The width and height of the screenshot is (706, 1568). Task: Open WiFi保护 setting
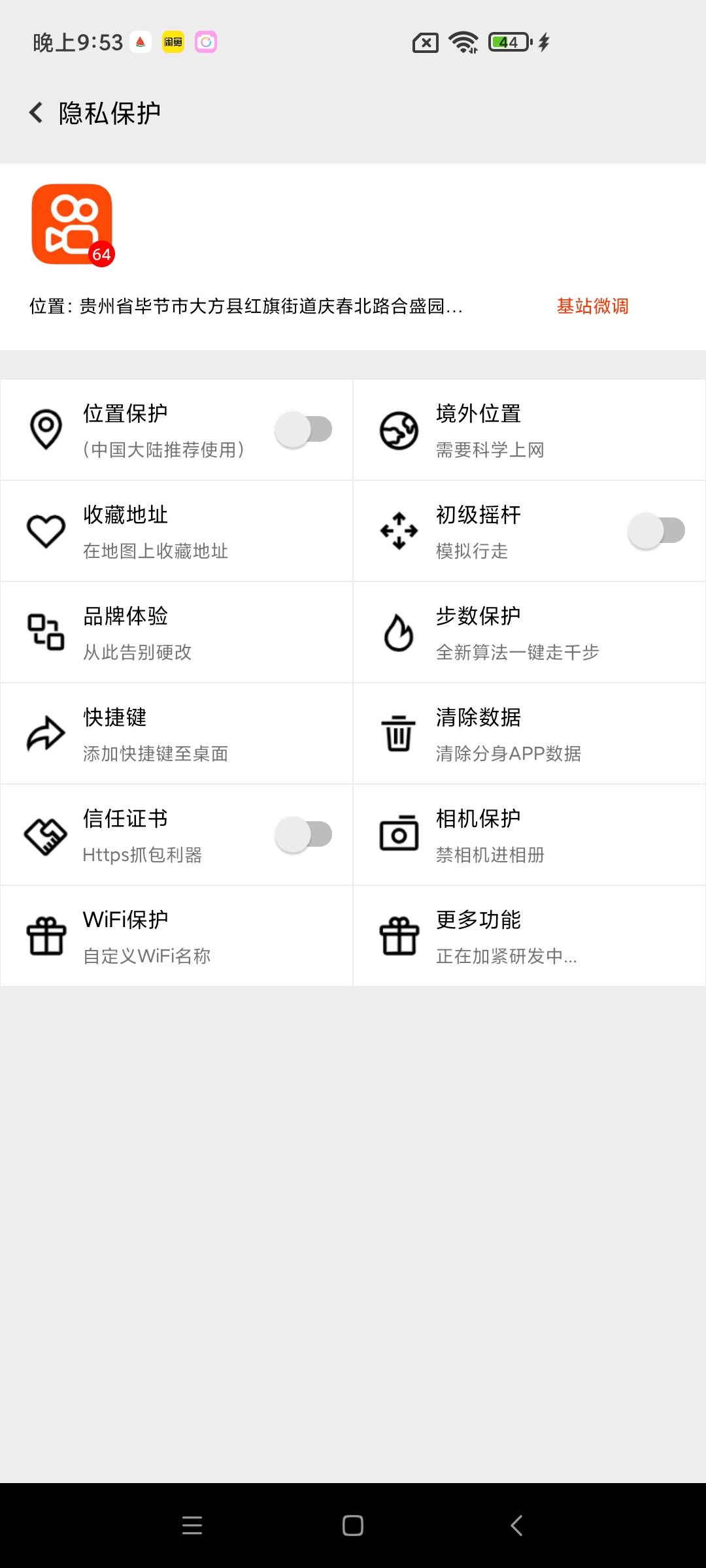click(176, 936)
